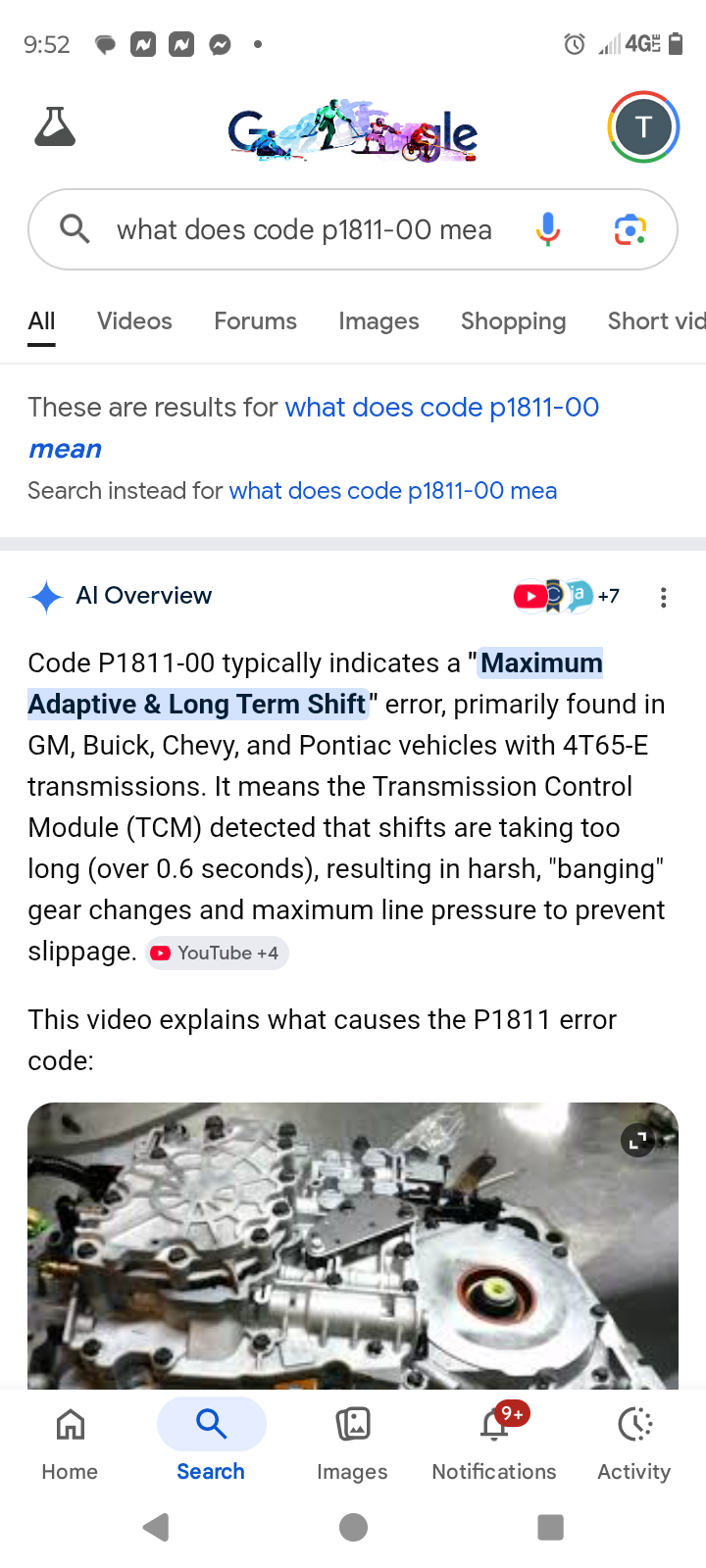Switch to the Shopping tab
The image size is (706, 1568).
513,321
